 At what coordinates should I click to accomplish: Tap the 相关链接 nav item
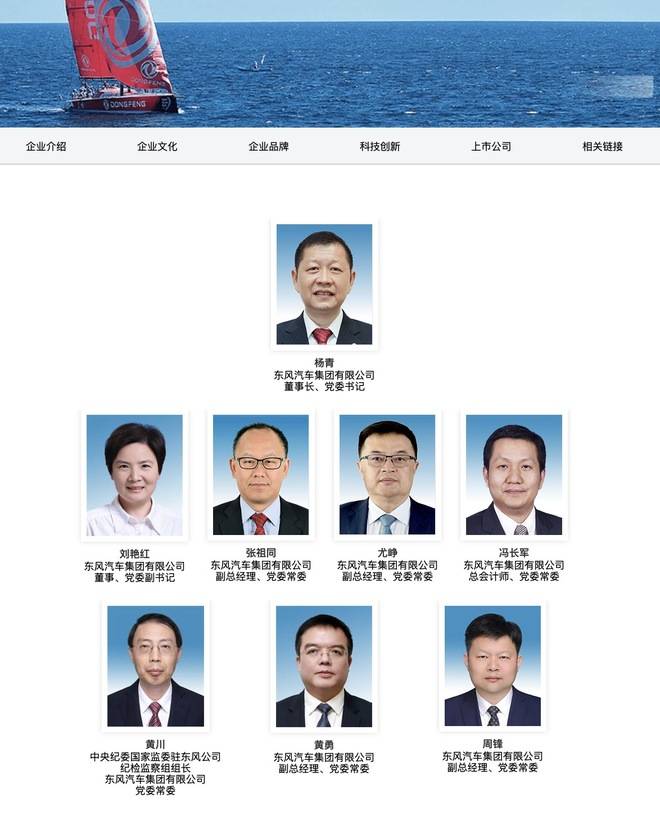pos(602,146)
